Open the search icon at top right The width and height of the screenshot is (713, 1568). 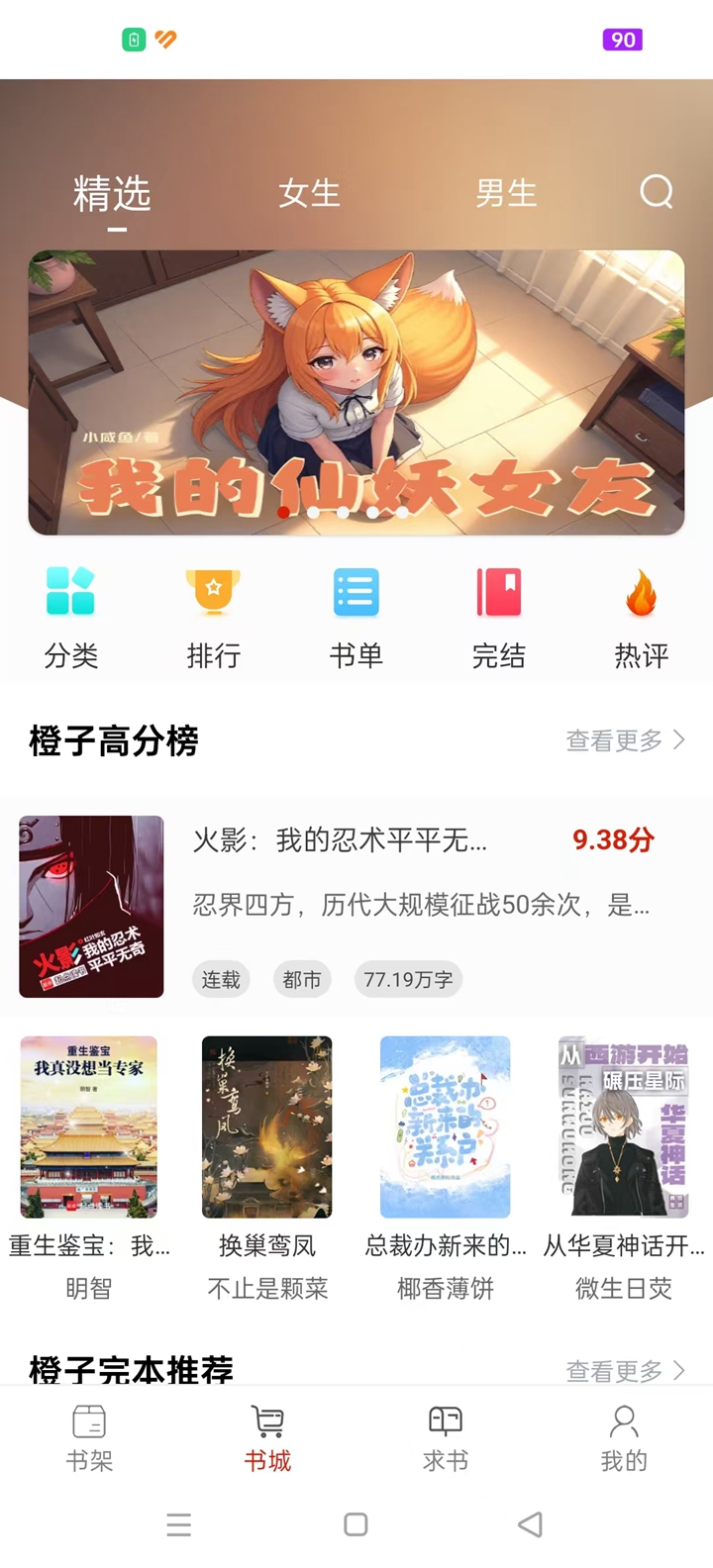point(656,191)
